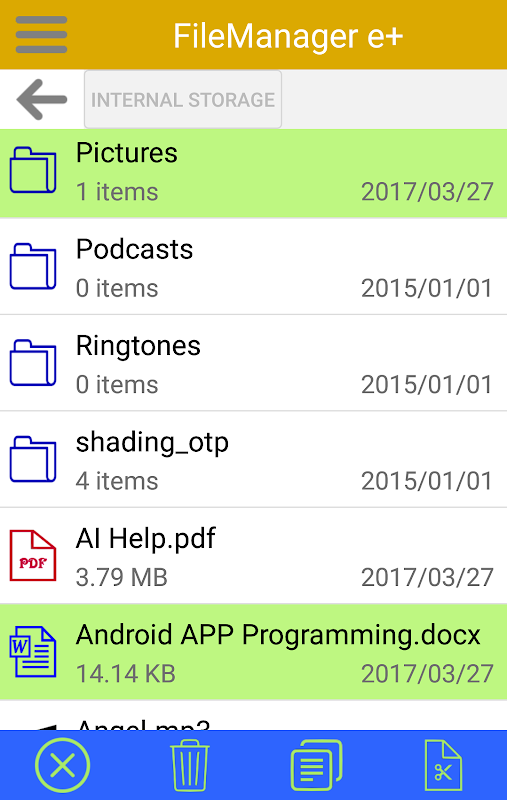Tap the INTERNAL STORAGE path button

point(183,99)
